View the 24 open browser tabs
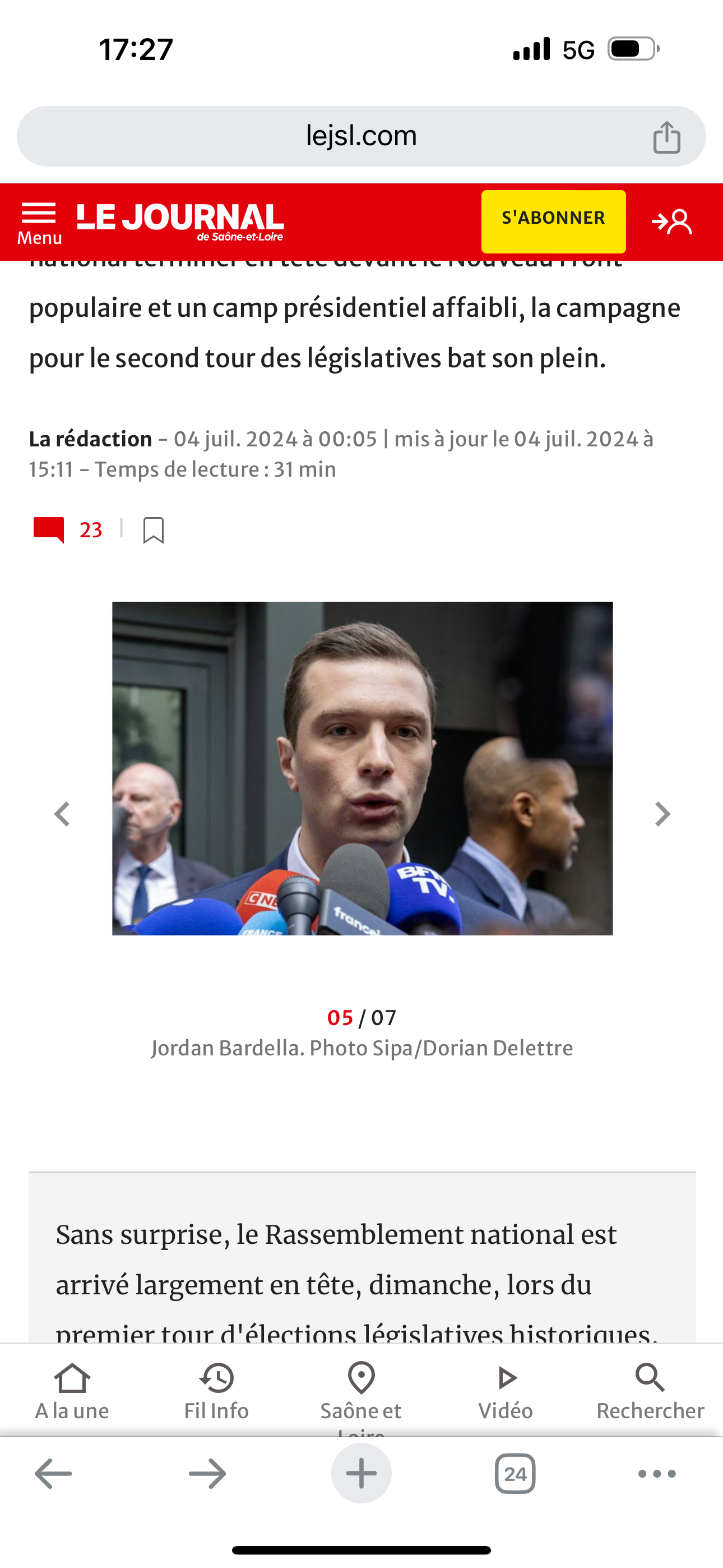 (515, 1474)
